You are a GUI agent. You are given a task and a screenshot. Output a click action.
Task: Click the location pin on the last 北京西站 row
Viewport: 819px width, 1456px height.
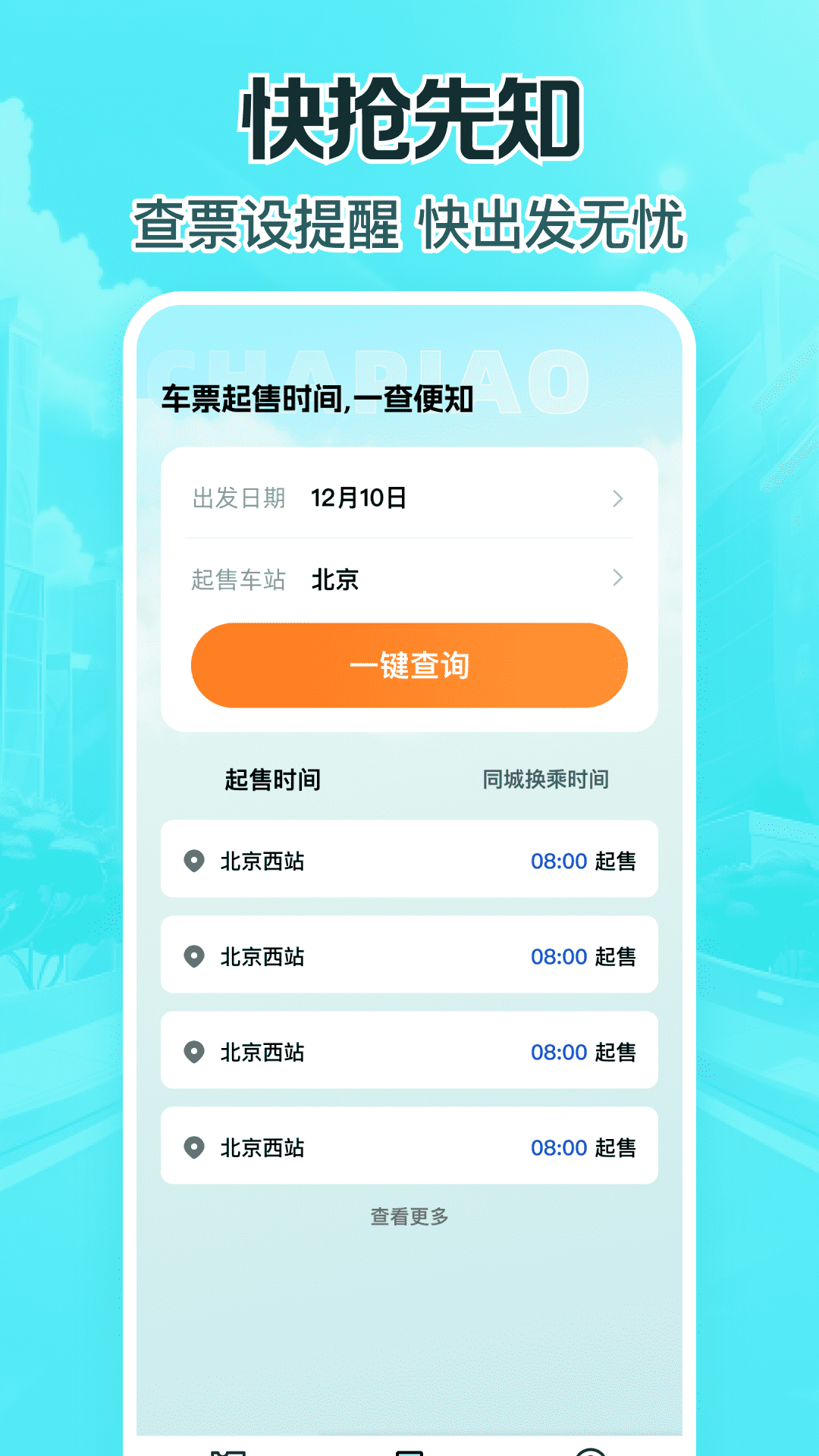pos(195,1147)
